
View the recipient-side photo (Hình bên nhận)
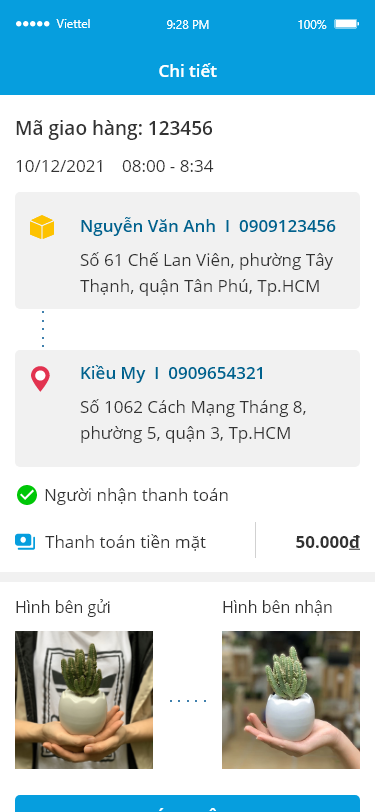tap(291, 700)
